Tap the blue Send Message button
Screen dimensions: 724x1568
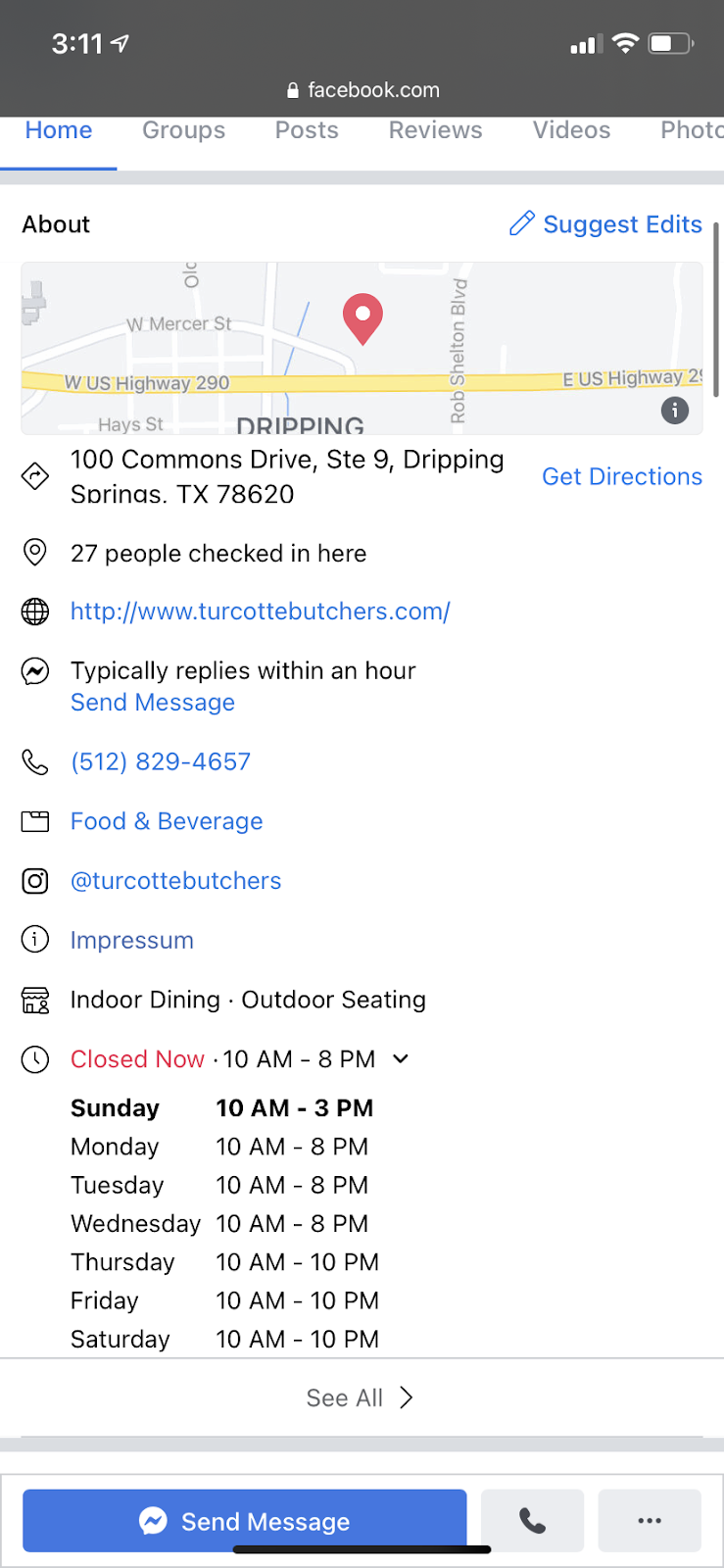click(245, 1521)
